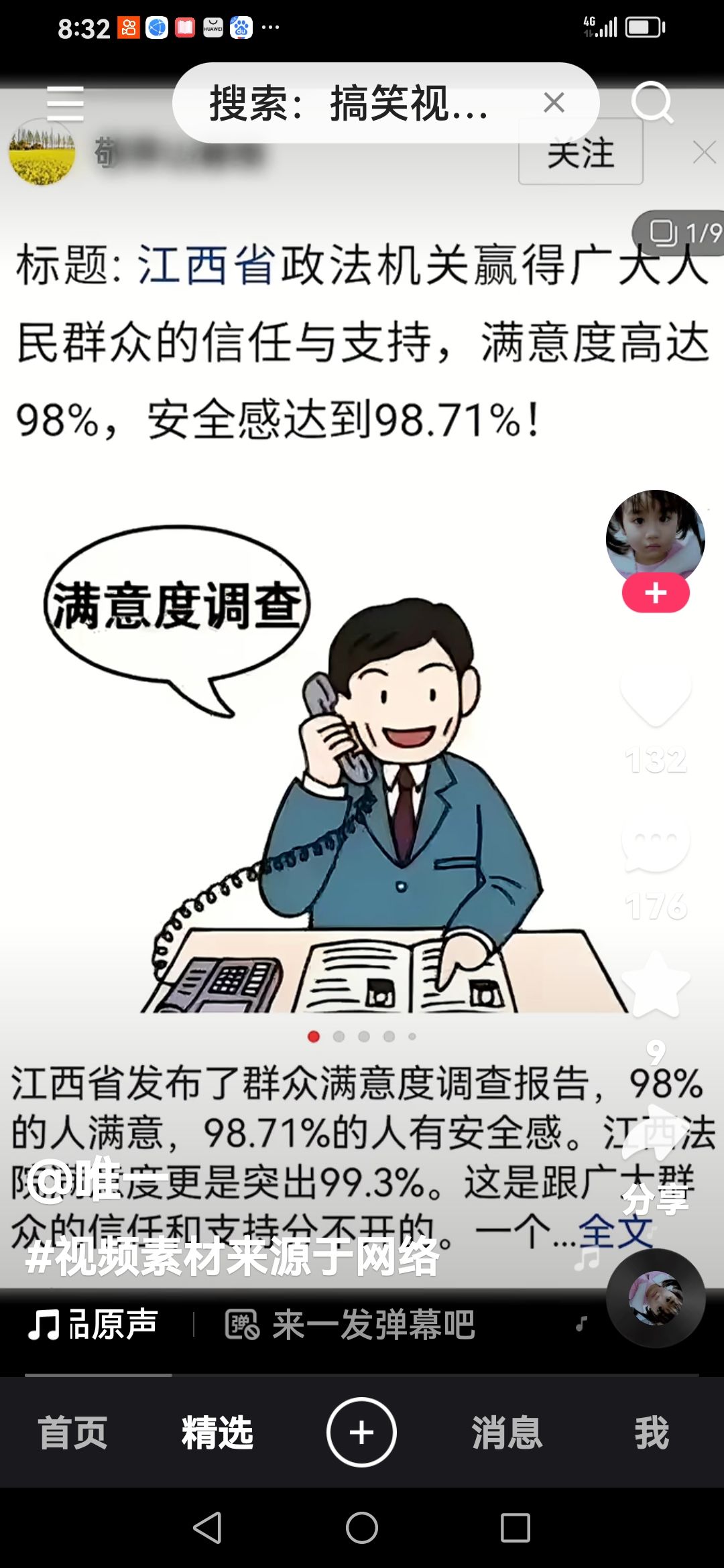Like this video with the heart

tap(656, 697)
